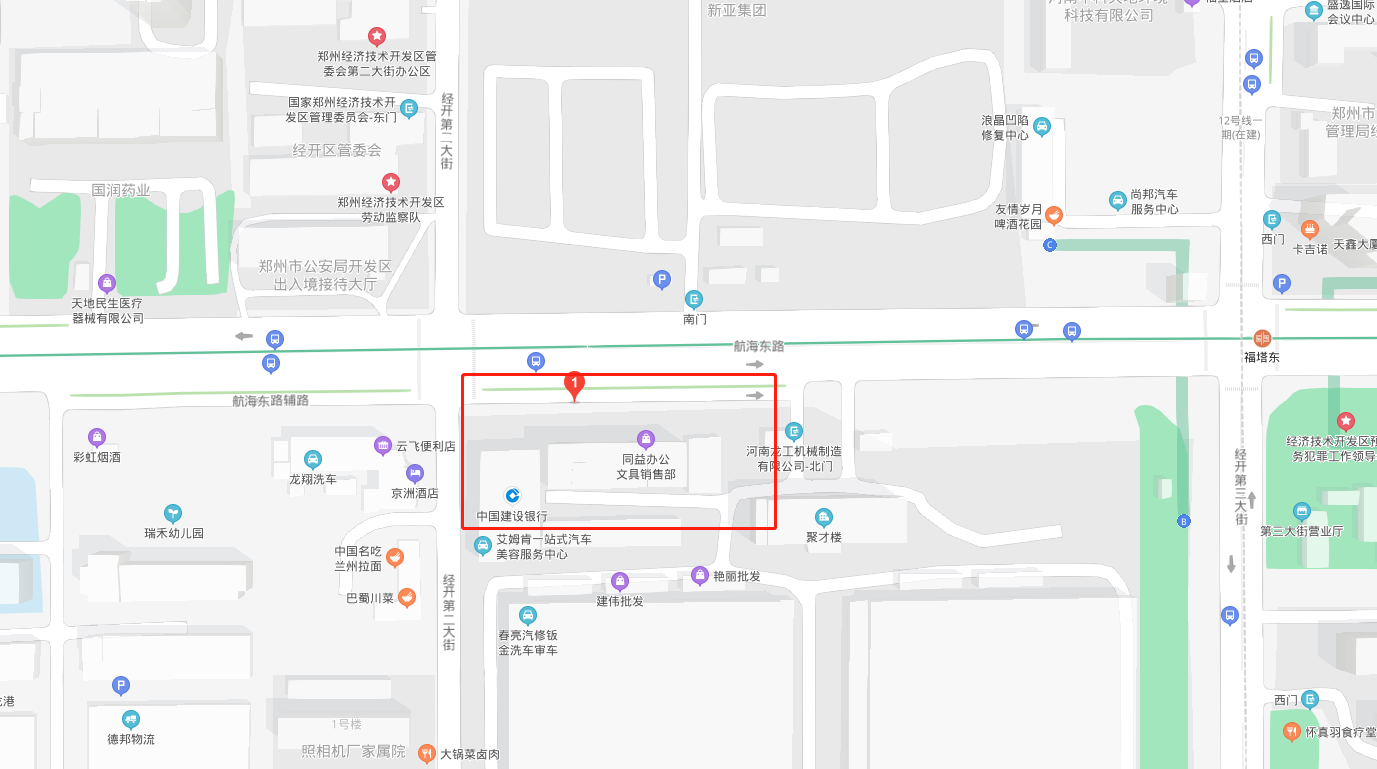The height and width of the screenshot is (769, 1377).
Task: Open the 同益办公文具销售部 shop marker
Action: (x=646, y=439)
